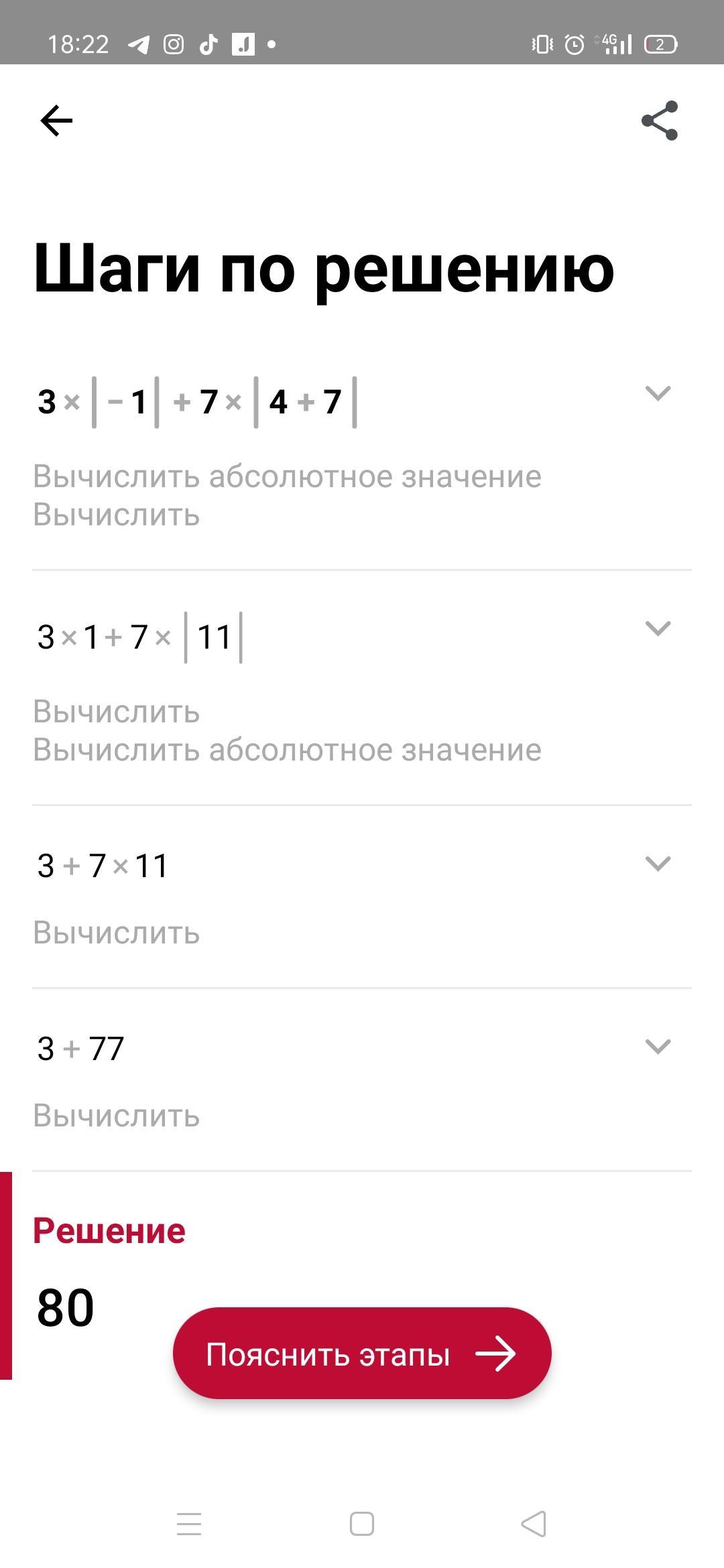Screen dimensions: 724x1568
Task: Share this solution
Action: [x=660, y=121]
